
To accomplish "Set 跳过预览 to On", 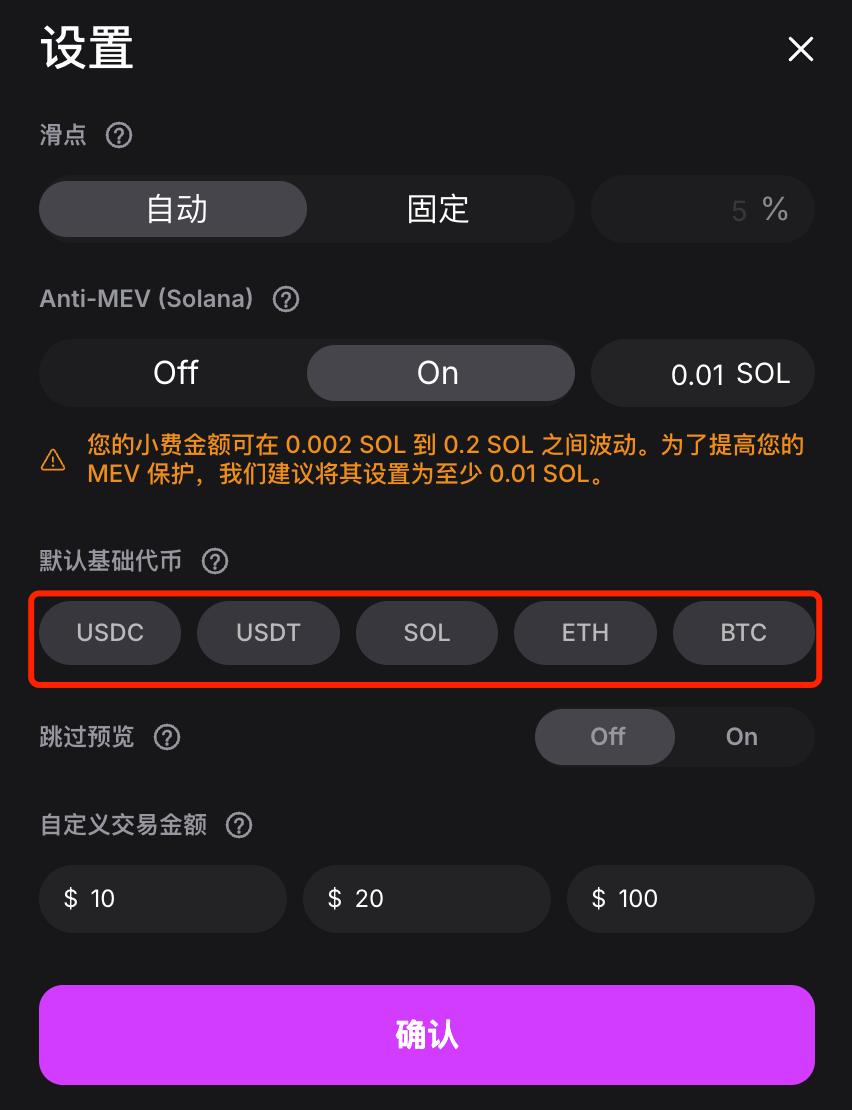I will (x=742, y=737).
